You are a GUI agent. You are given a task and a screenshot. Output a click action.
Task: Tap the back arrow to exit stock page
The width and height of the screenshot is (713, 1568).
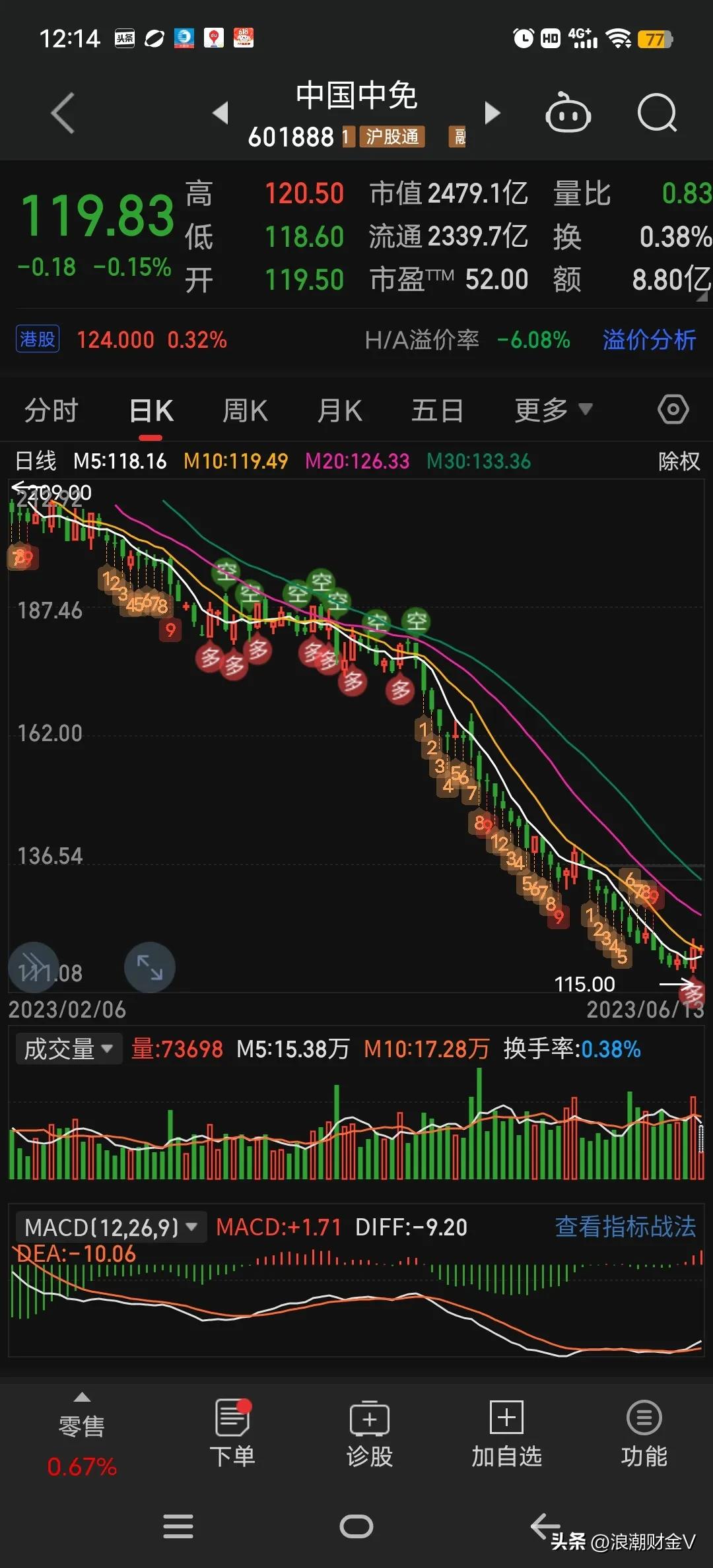(63, 113)
